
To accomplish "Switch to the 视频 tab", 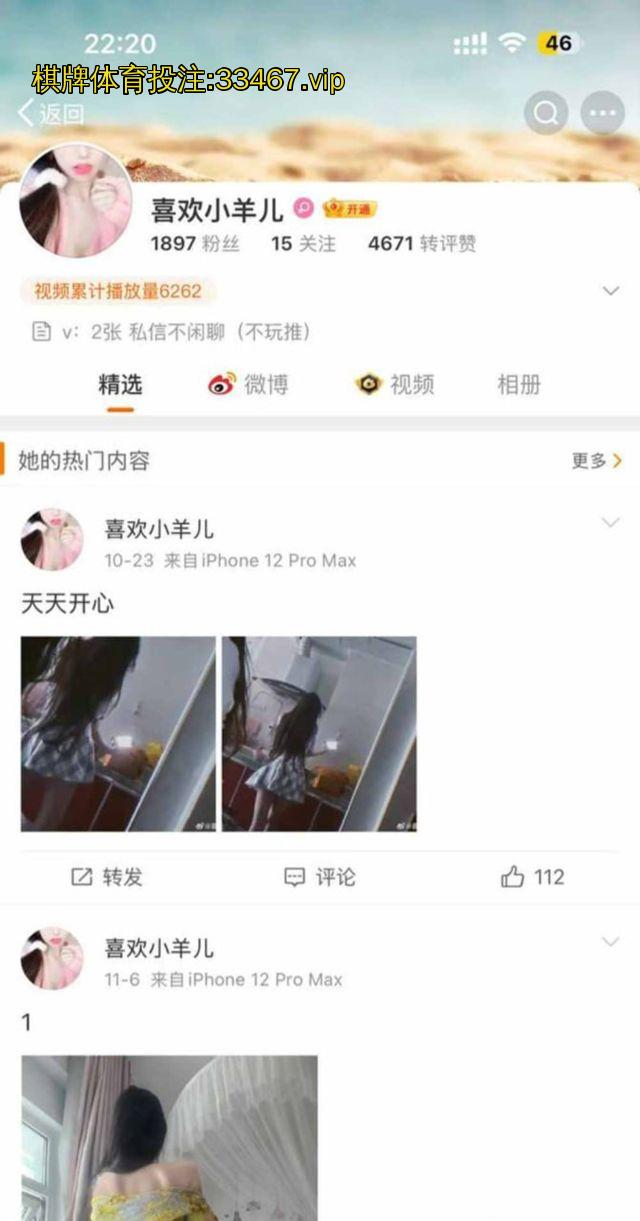I will tap(396, 384).
